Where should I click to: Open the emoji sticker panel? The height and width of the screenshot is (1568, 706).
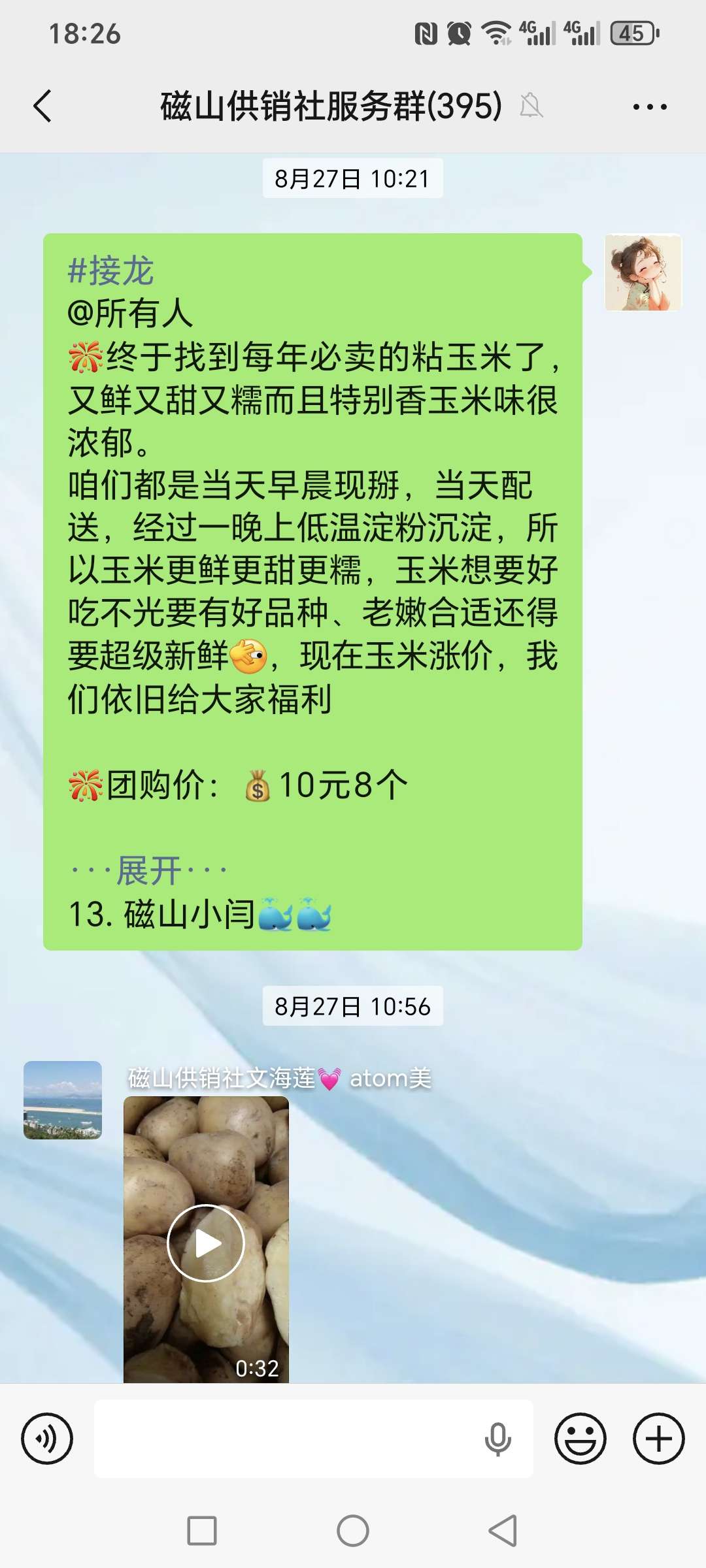[x=580, y=1438]
